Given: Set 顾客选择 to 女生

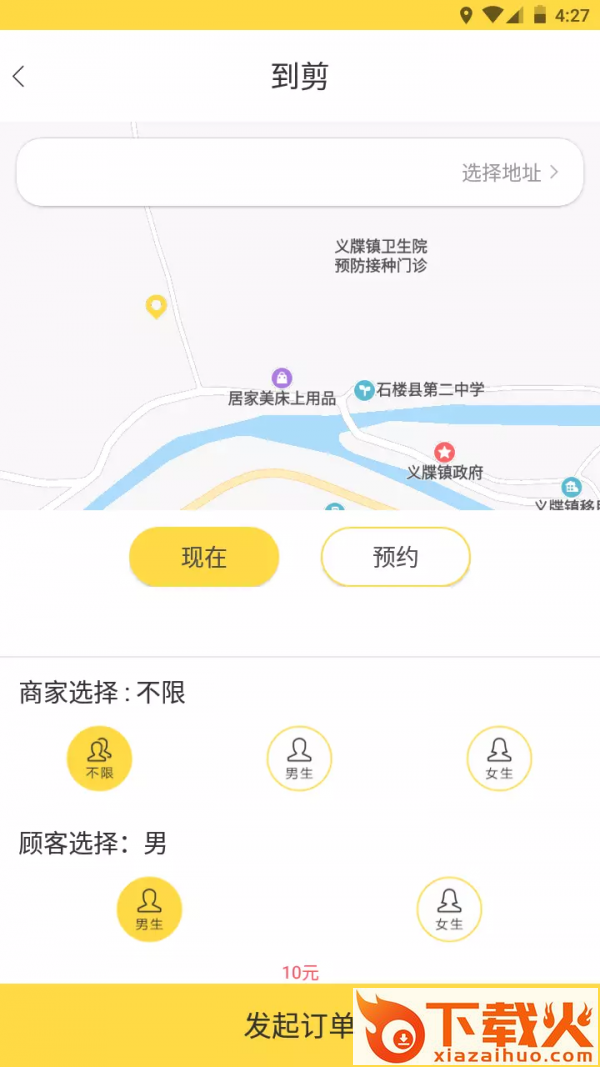Looking at the screenshot, I should click(449, 909).
